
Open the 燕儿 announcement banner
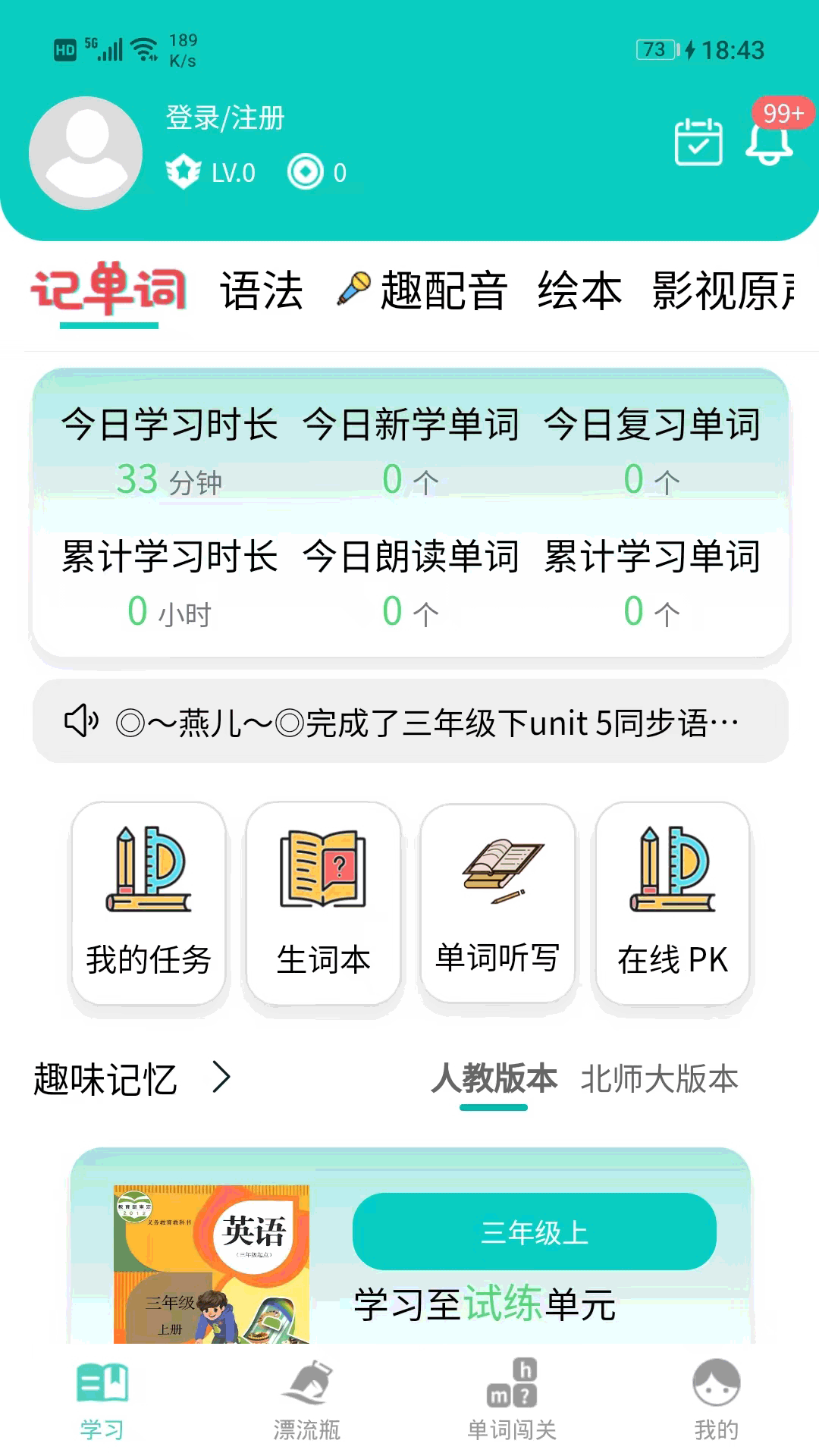(409, 722)
